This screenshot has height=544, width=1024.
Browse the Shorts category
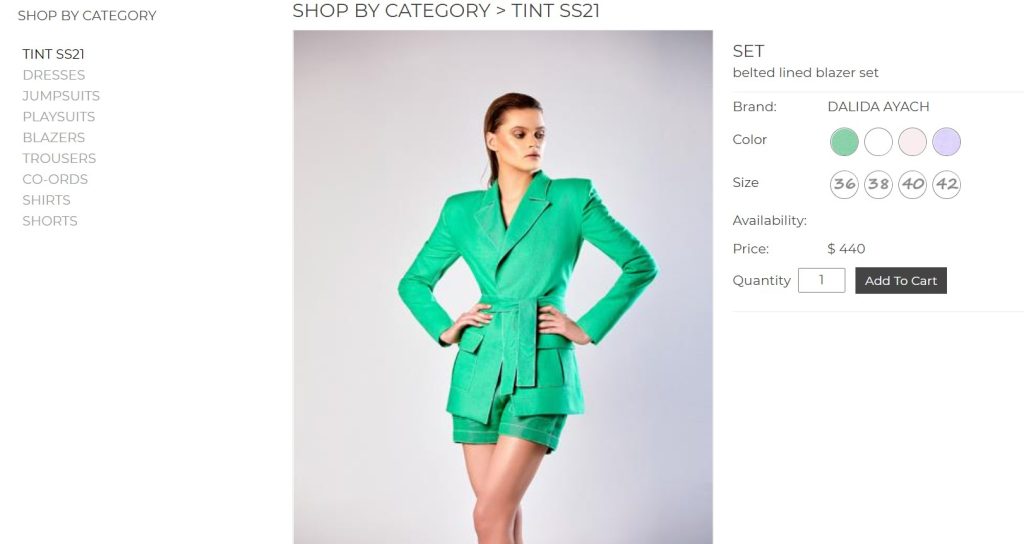coord(50,221)
